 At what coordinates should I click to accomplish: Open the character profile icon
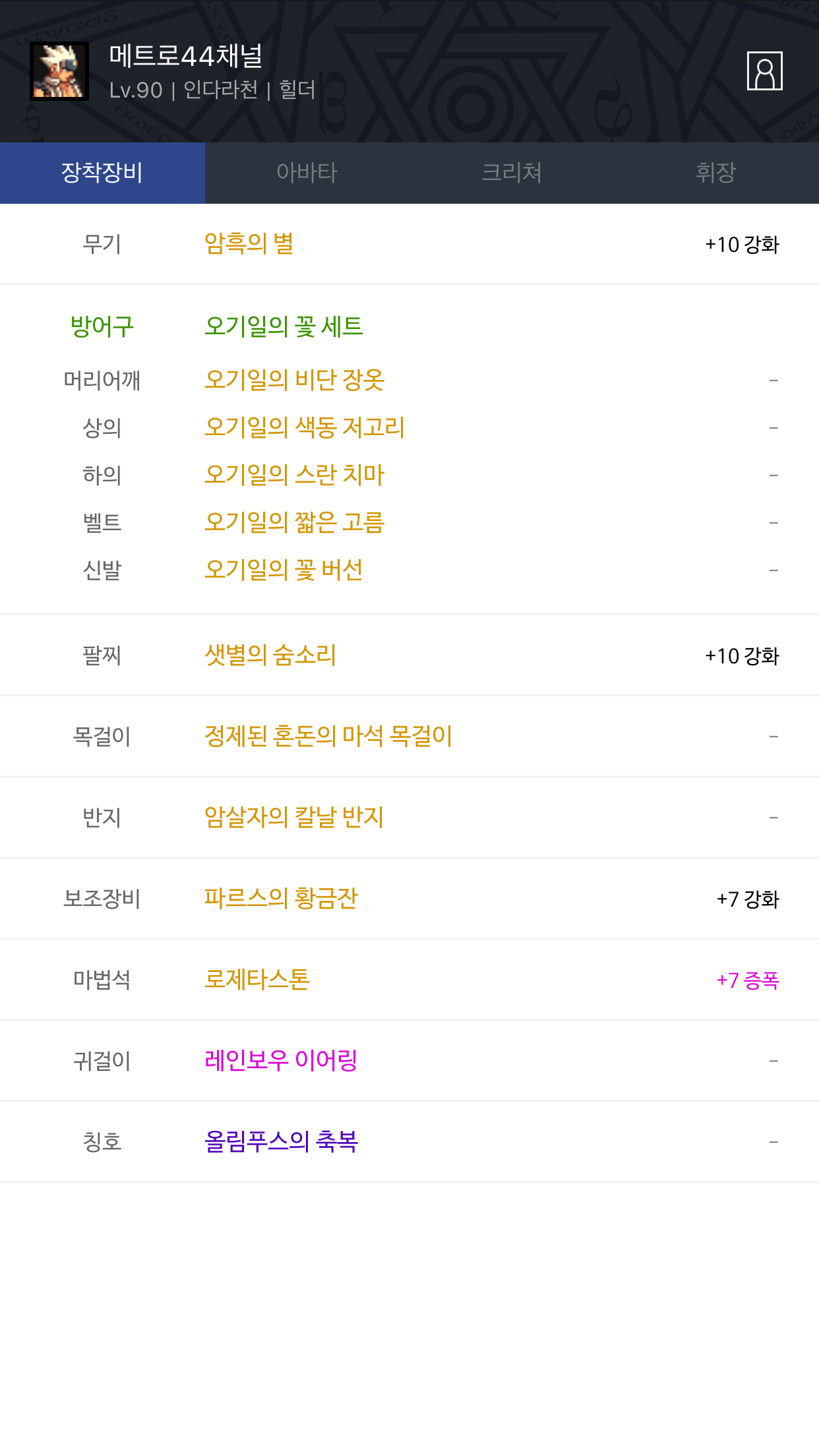tap(764, 71)
